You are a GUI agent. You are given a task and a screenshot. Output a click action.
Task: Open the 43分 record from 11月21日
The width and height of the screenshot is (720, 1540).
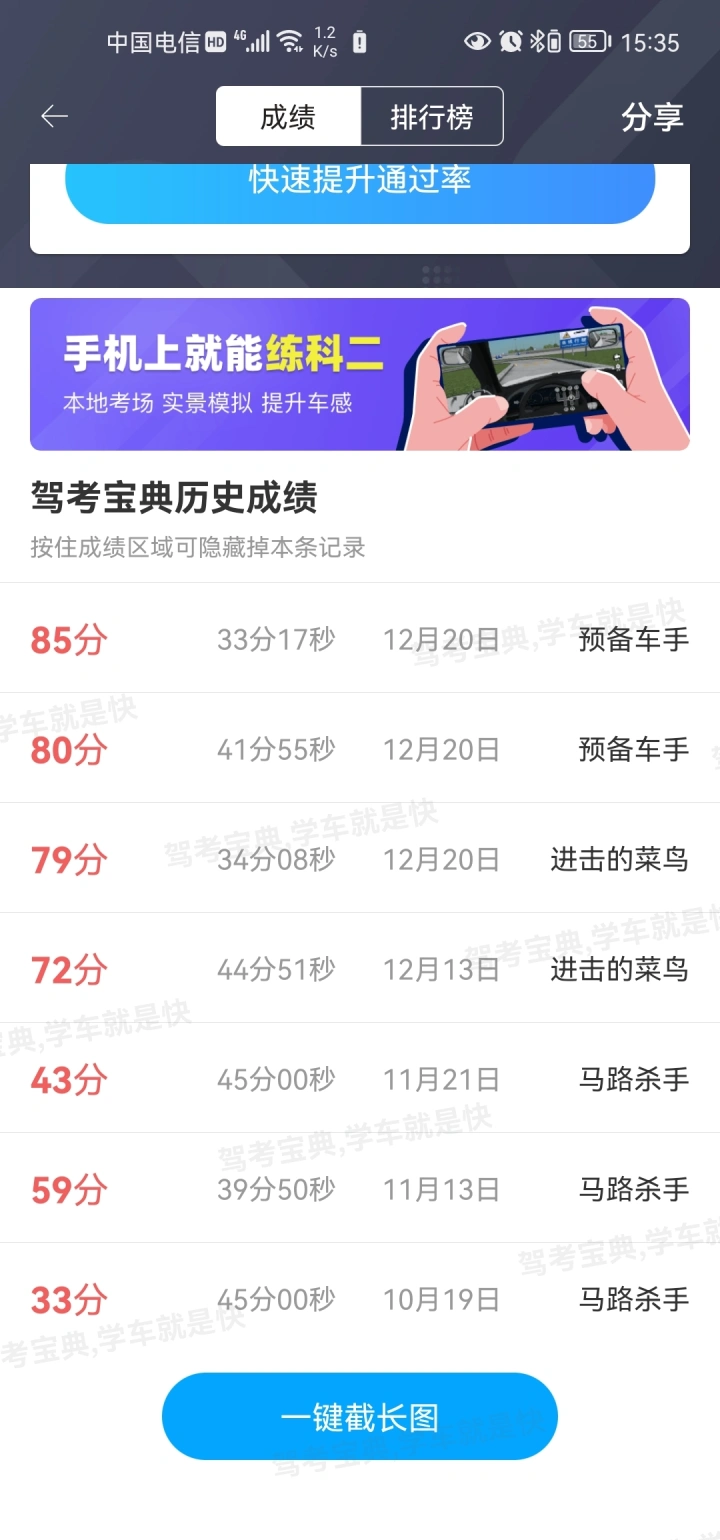coord(360,1078)
